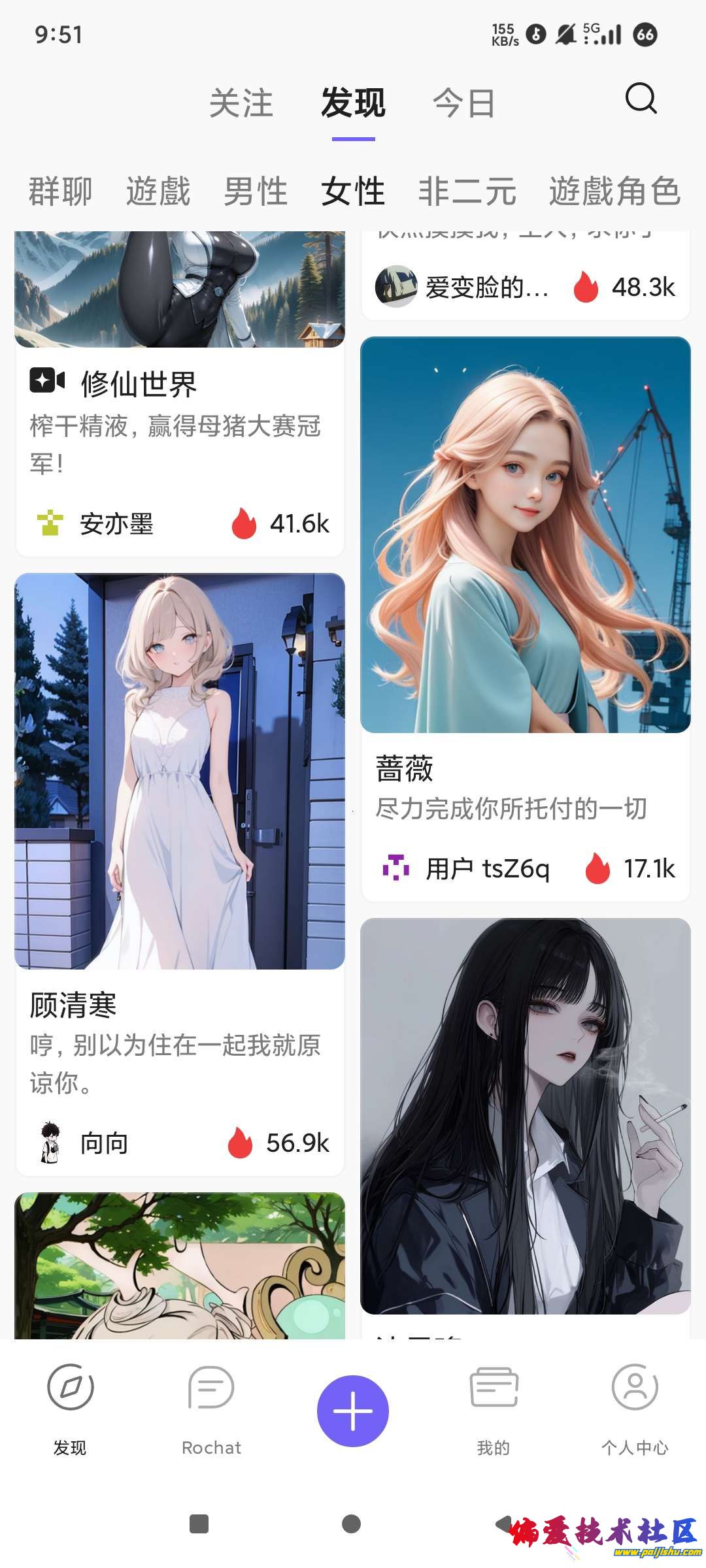Open the search magnifier icon
Viewport: 706px width, 1568px height.
click(640, 99)
